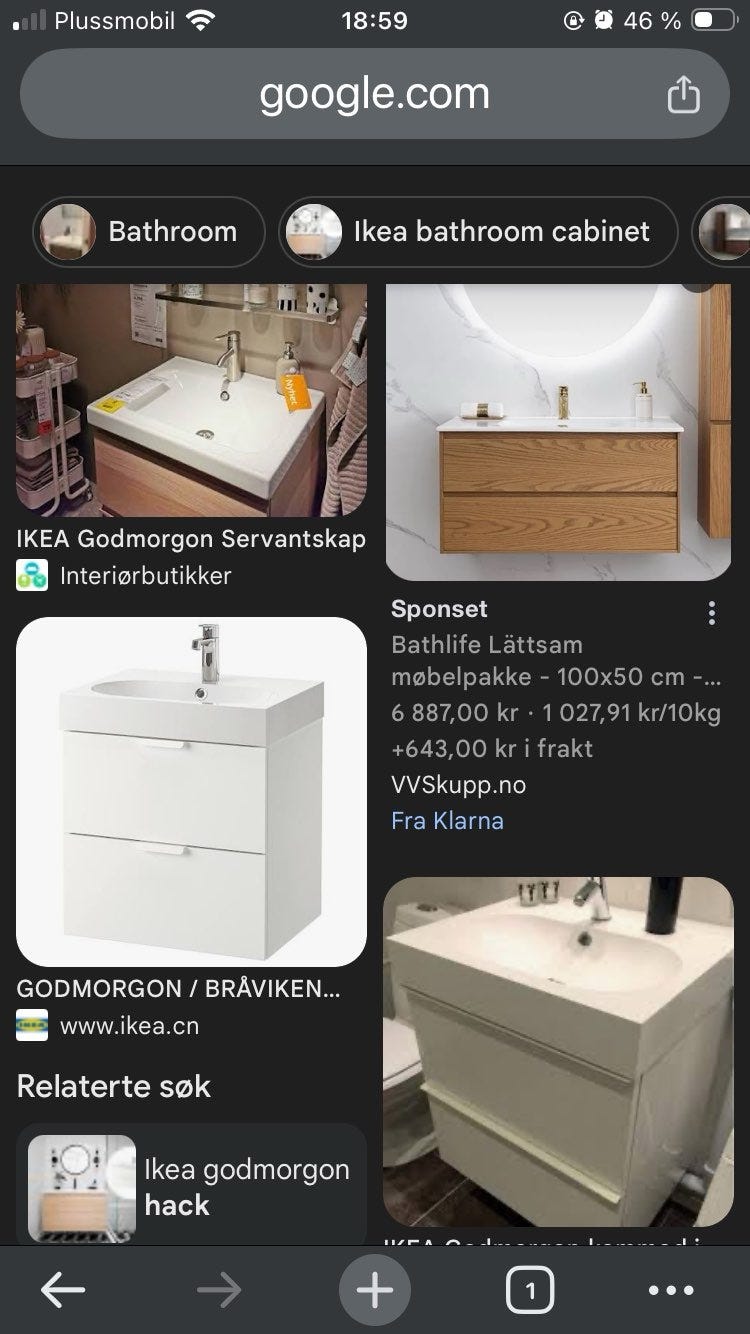Screen dimensions: 750x1334
Task: Open the GODMORGON / BRÅVIKEN product image
Action: 190,790
